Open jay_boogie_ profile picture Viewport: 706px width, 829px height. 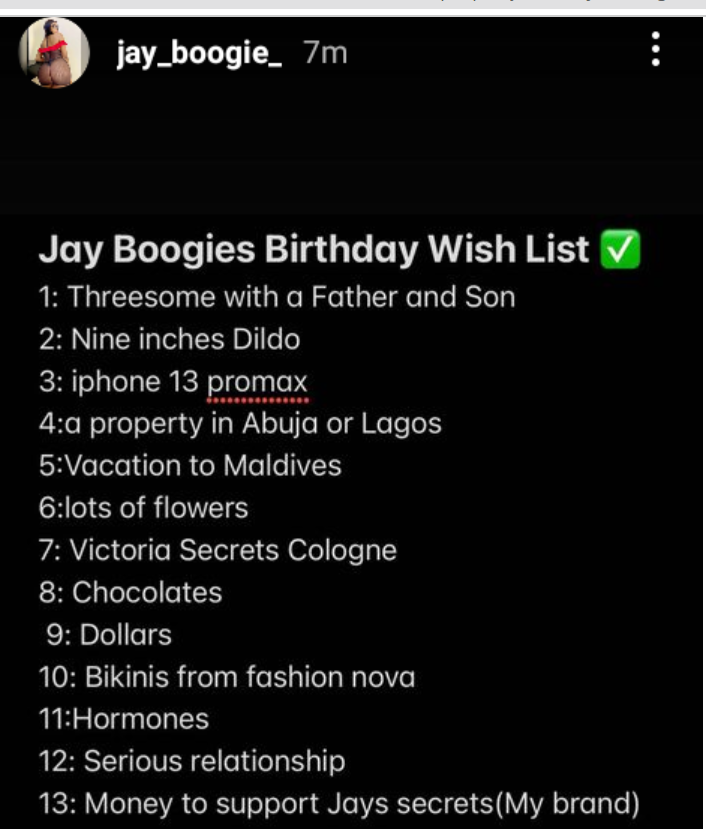(54, 52)
